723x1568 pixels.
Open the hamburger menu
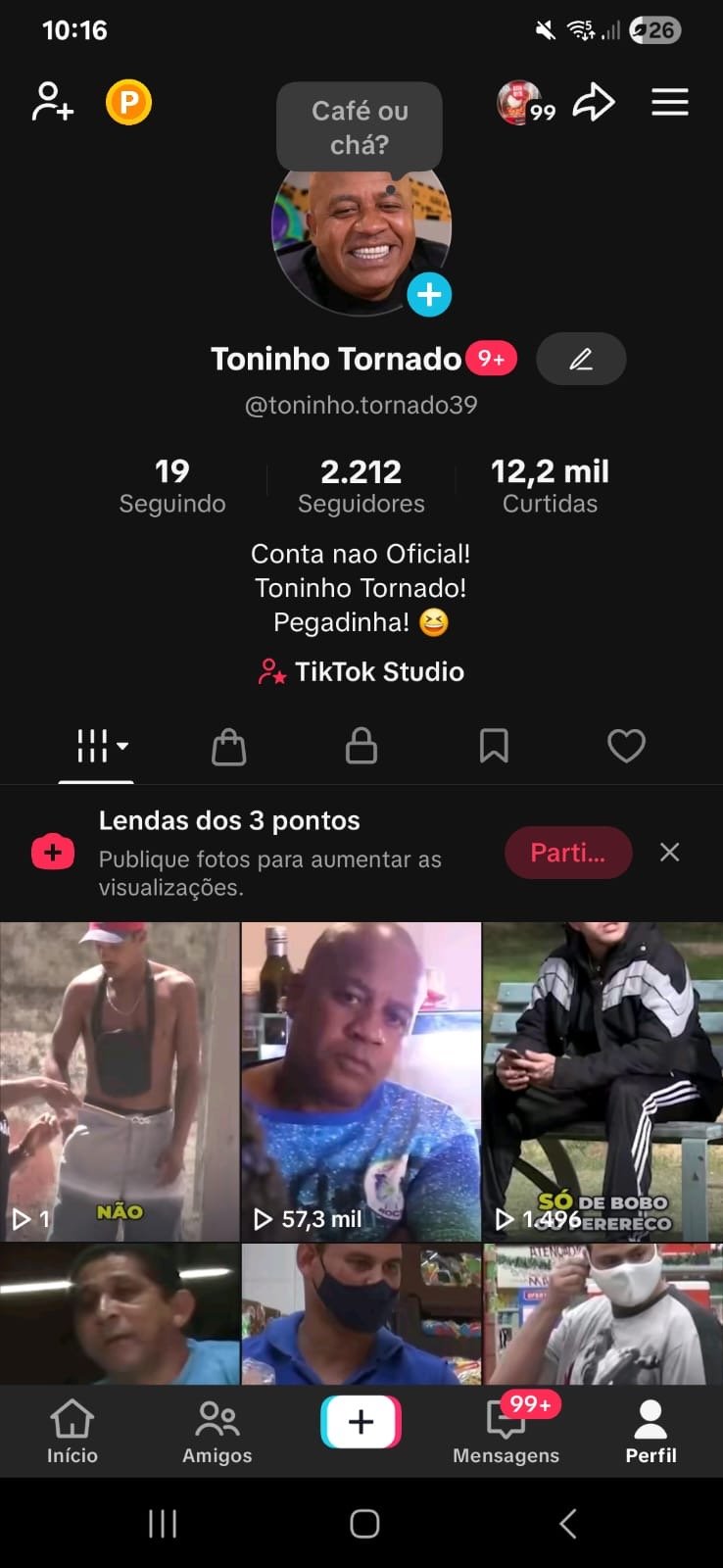click(670, 102)
